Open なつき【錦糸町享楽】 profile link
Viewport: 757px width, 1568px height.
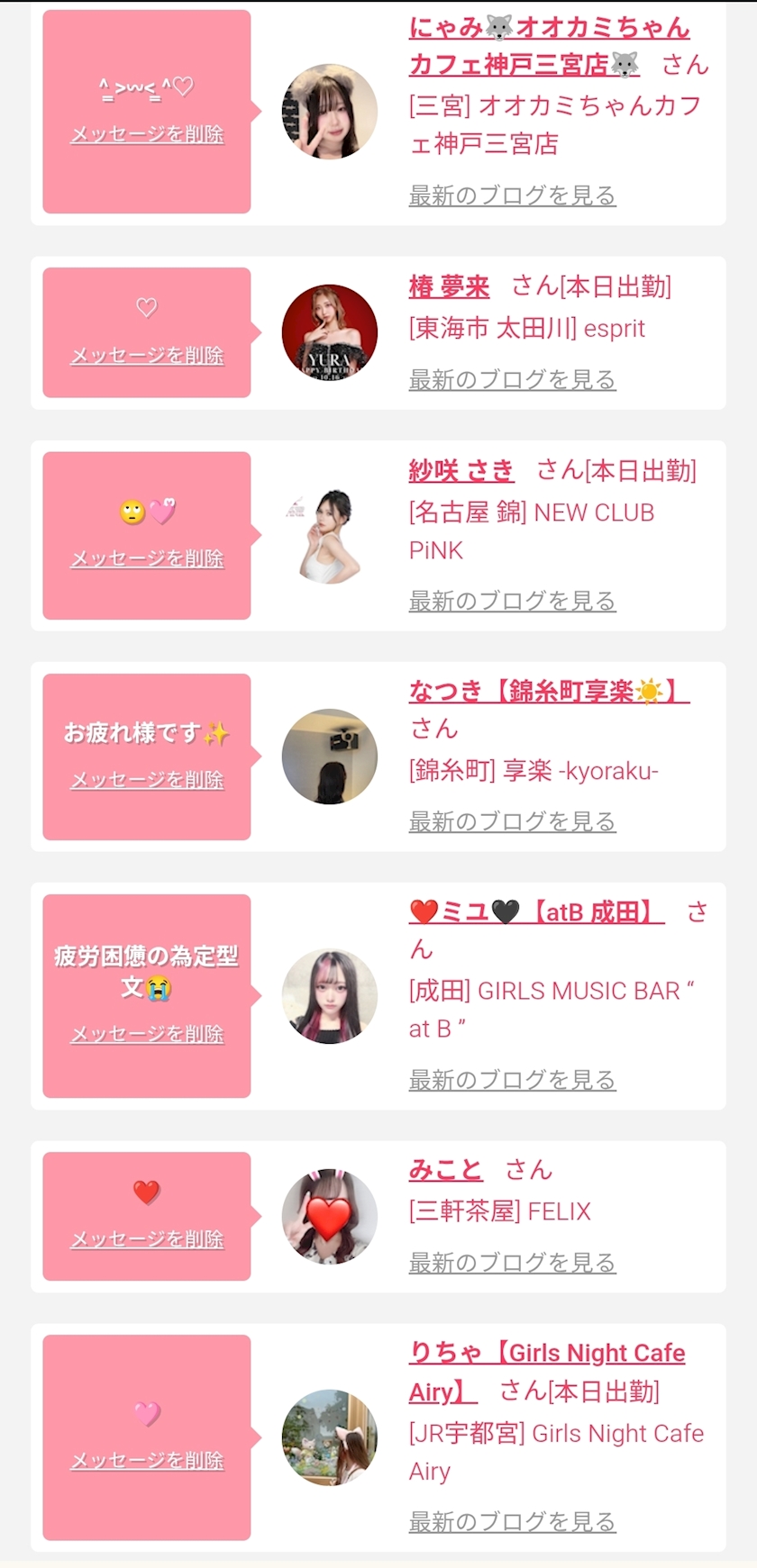pyautogui.click(x=549, y=692)
